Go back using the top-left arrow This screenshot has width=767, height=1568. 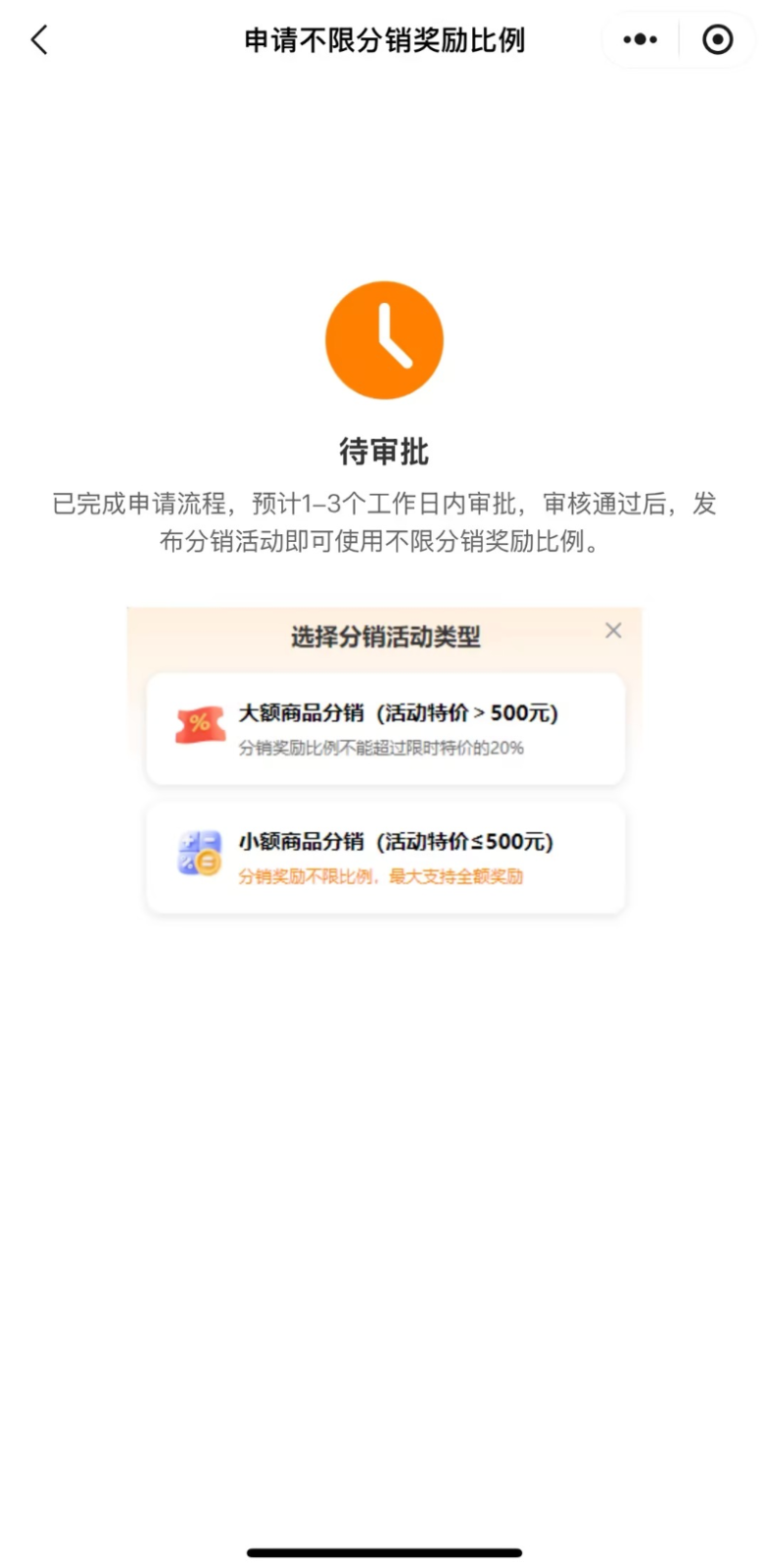tap(39, 40)
